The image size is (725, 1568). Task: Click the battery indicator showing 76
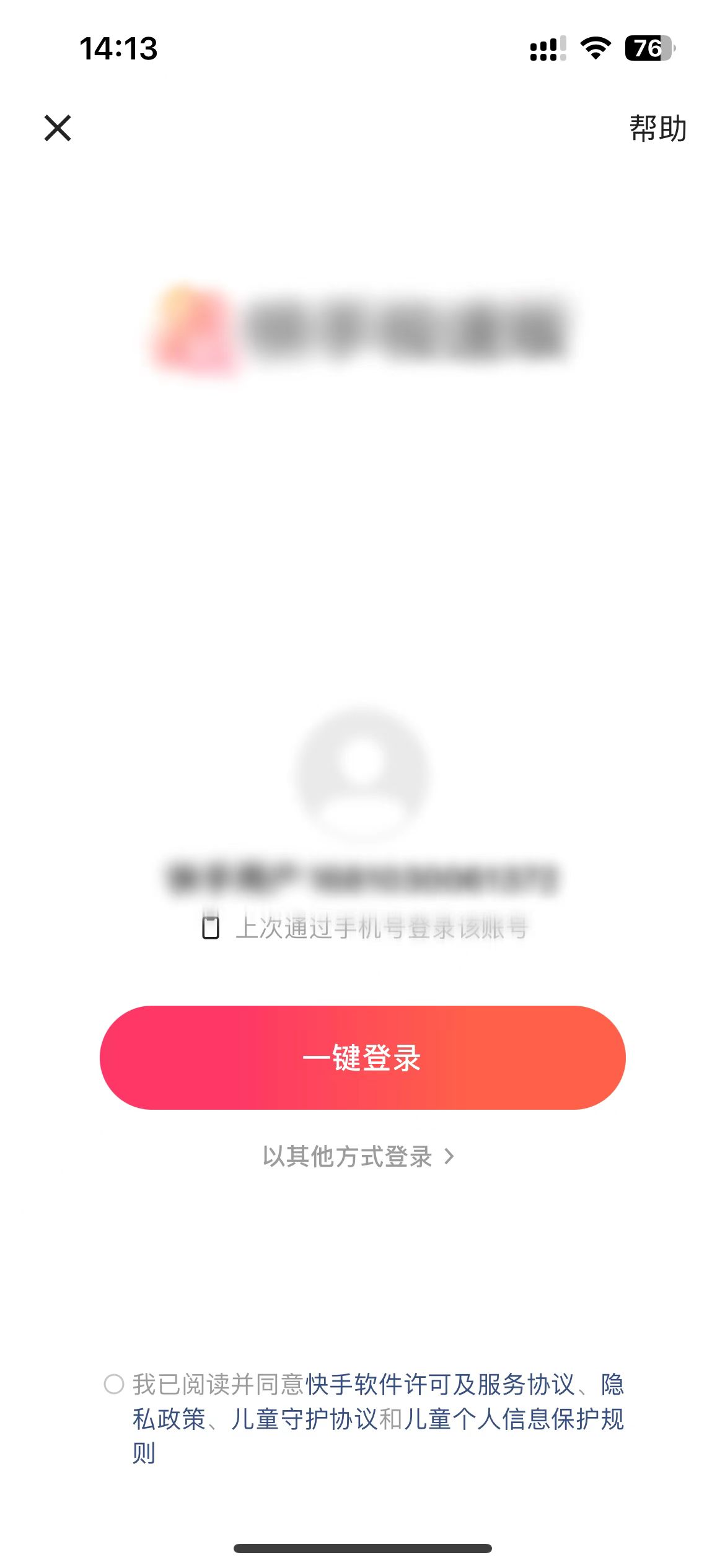pos(646,48)
